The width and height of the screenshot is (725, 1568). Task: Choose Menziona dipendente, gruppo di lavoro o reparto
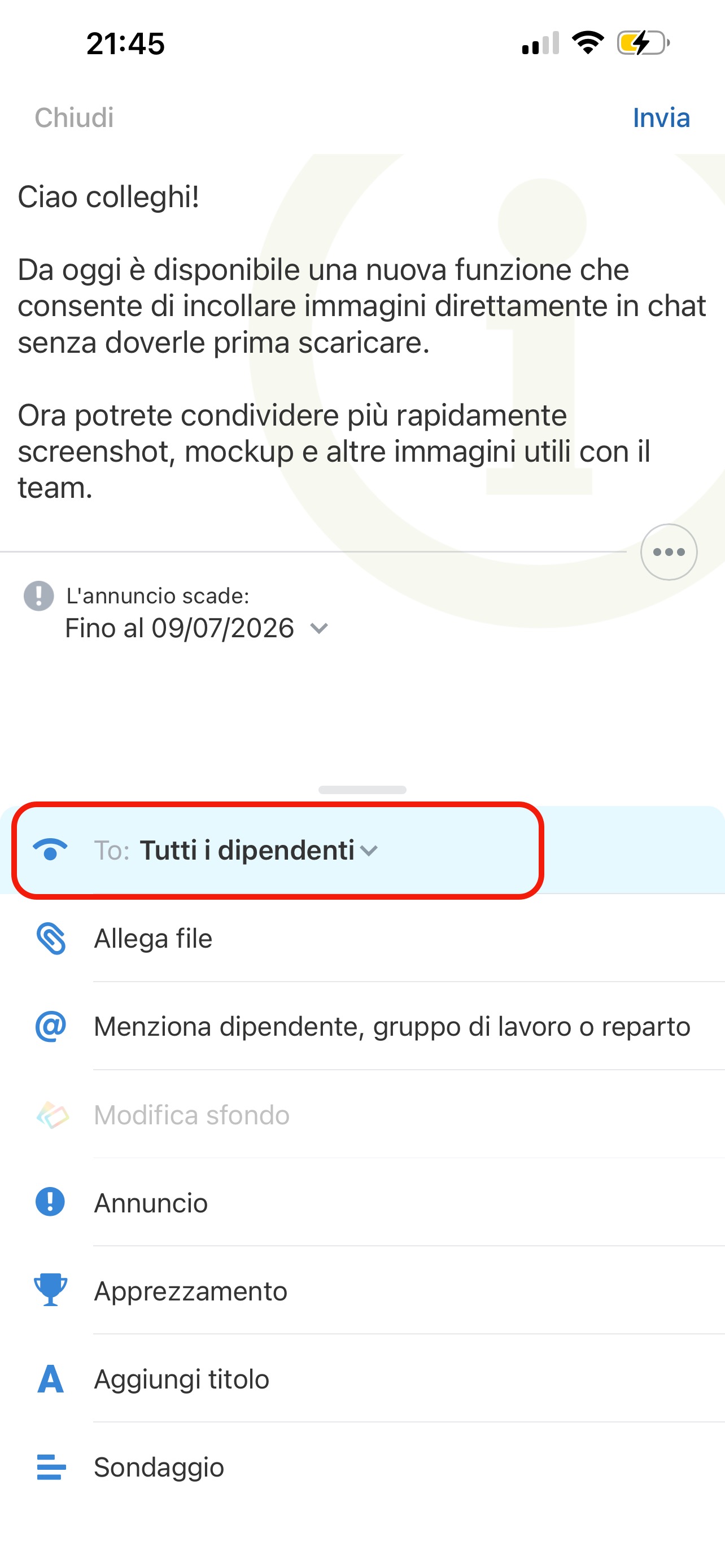(391, 1027)
